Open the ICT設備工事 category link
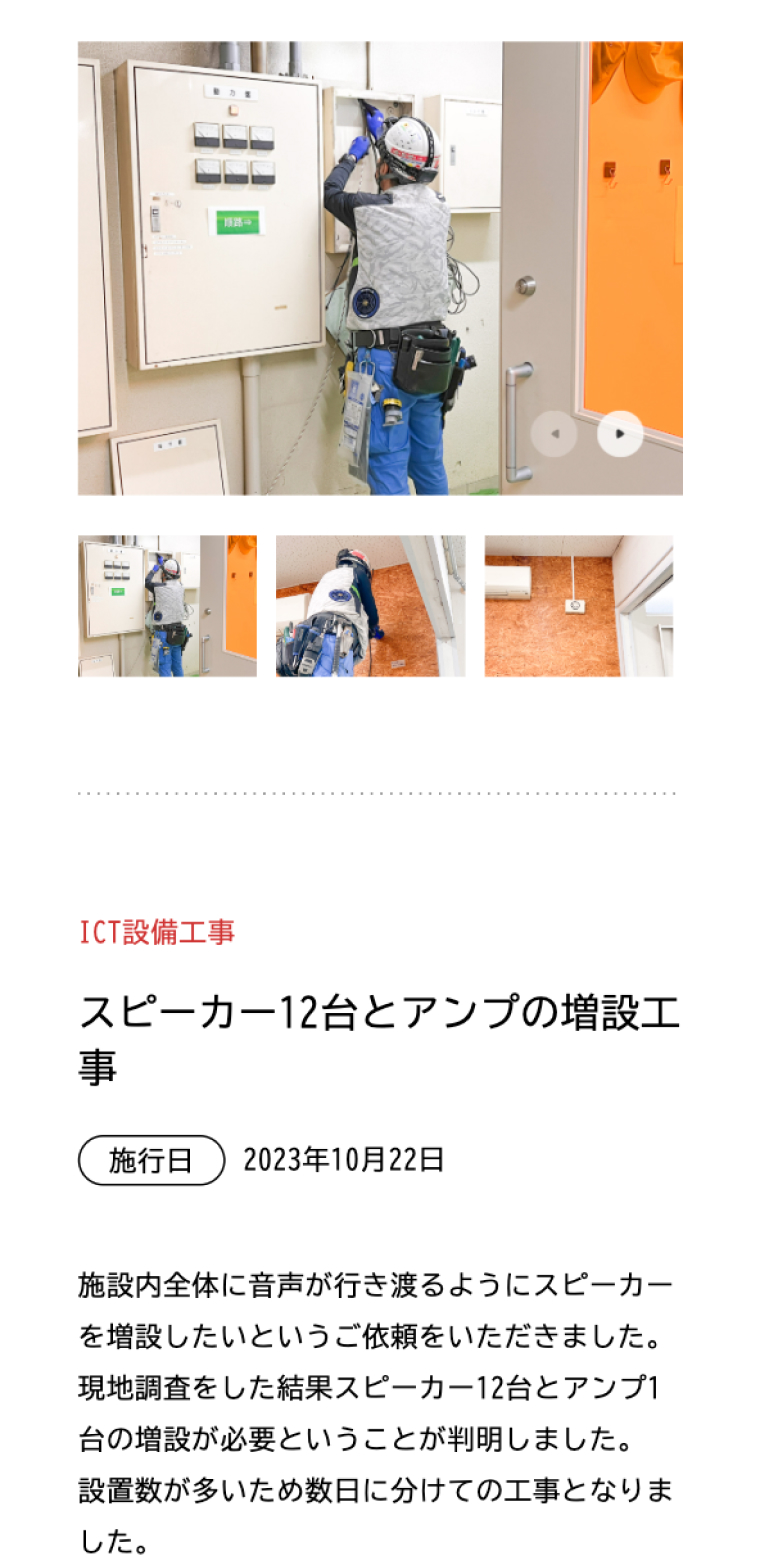 pyautogui.click(x=157, y=932)
